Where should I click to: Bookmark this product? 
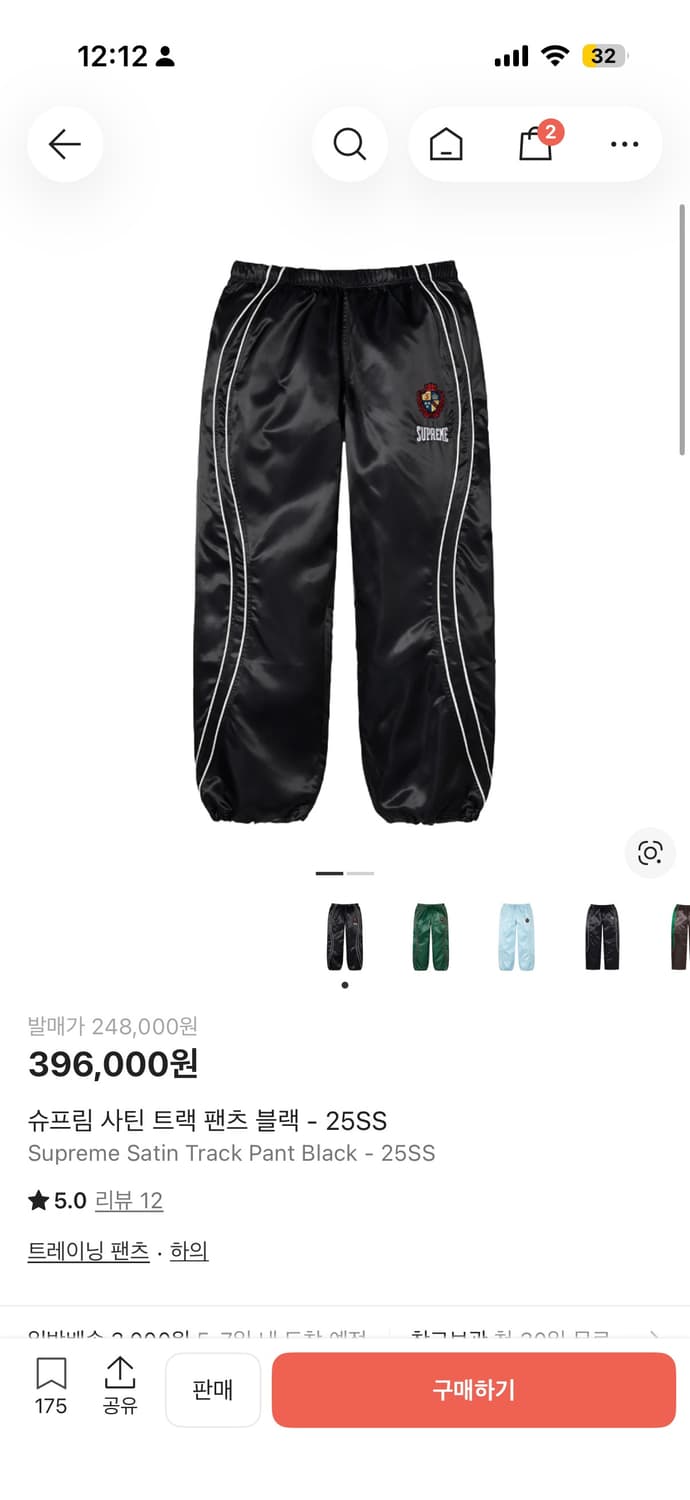pyautogui.click(x=51, y=1387)
